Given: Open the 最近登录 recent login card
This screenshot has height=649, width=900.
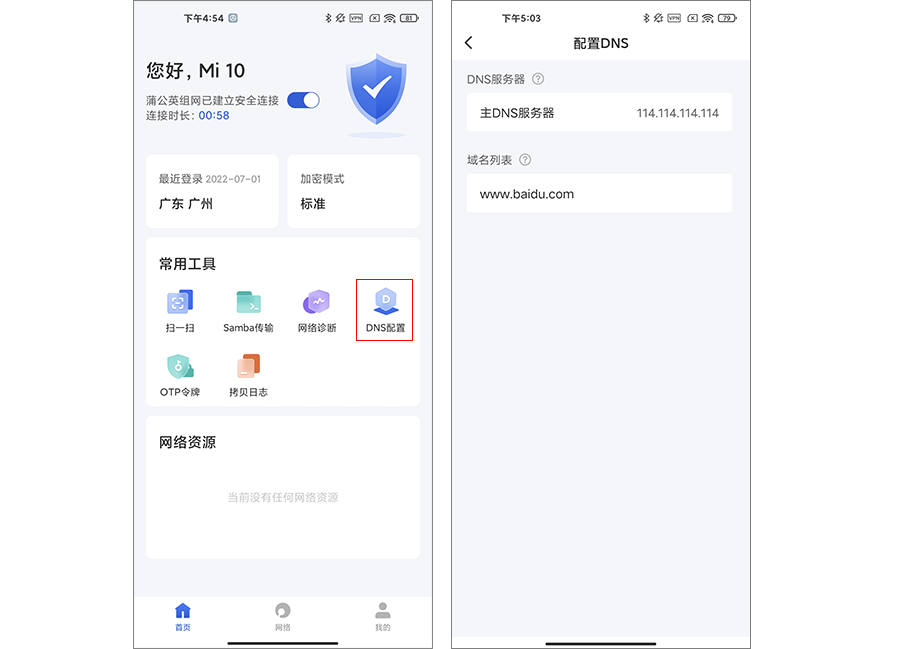Looking at the screenshot, I should (x=212, y=191).
